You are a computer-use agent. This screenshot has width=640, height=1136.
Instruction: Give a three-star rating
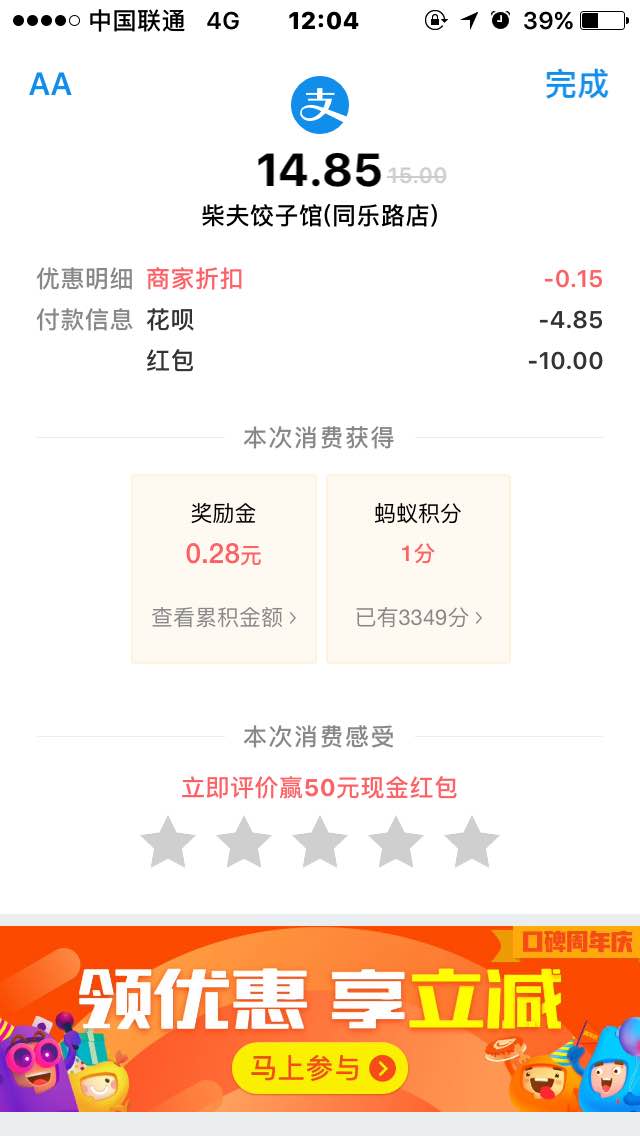click(x=319, y=842)
